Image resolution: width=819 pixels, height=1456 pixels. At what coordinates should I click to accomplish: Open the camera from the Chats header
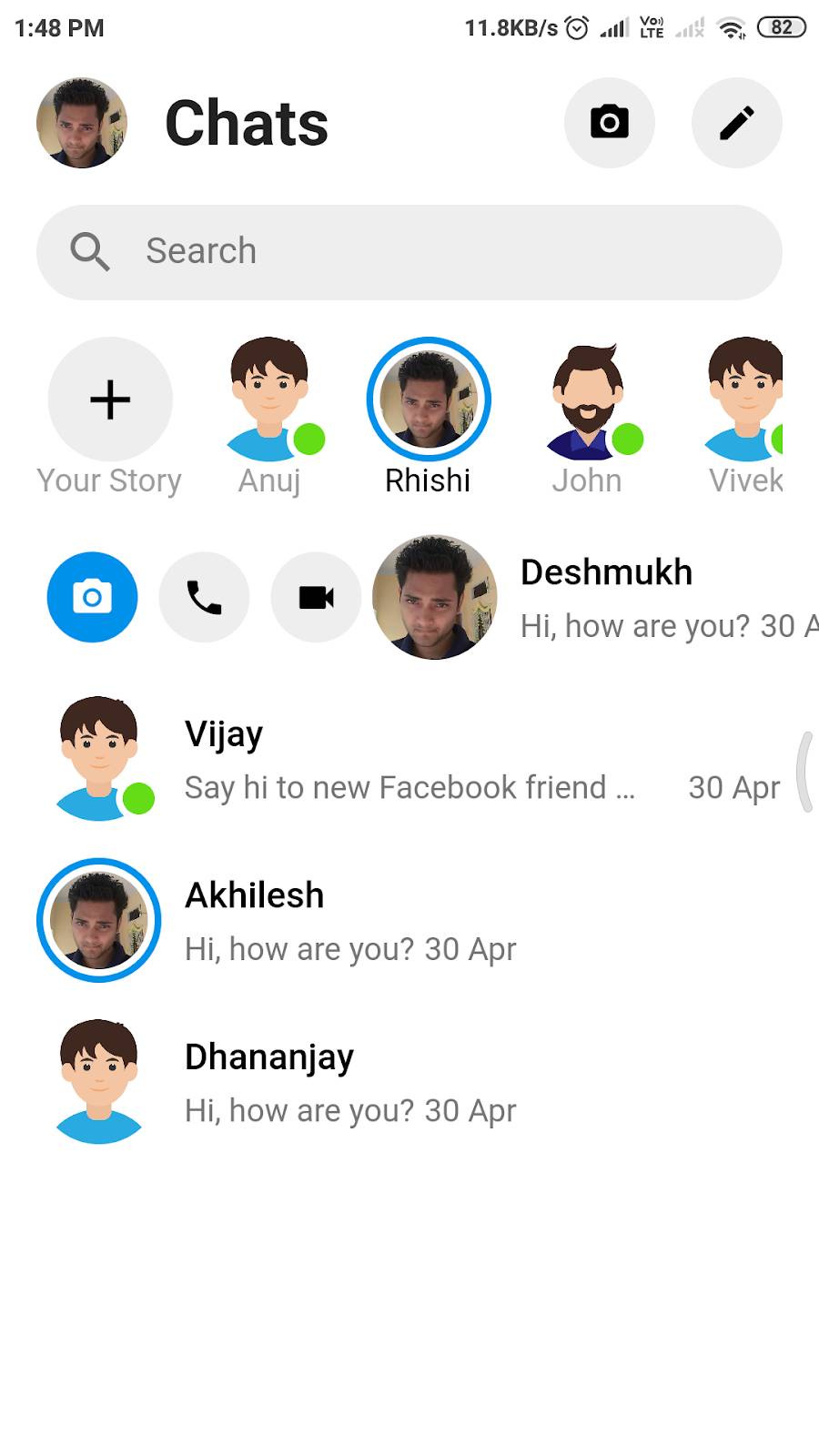[610, 122]
